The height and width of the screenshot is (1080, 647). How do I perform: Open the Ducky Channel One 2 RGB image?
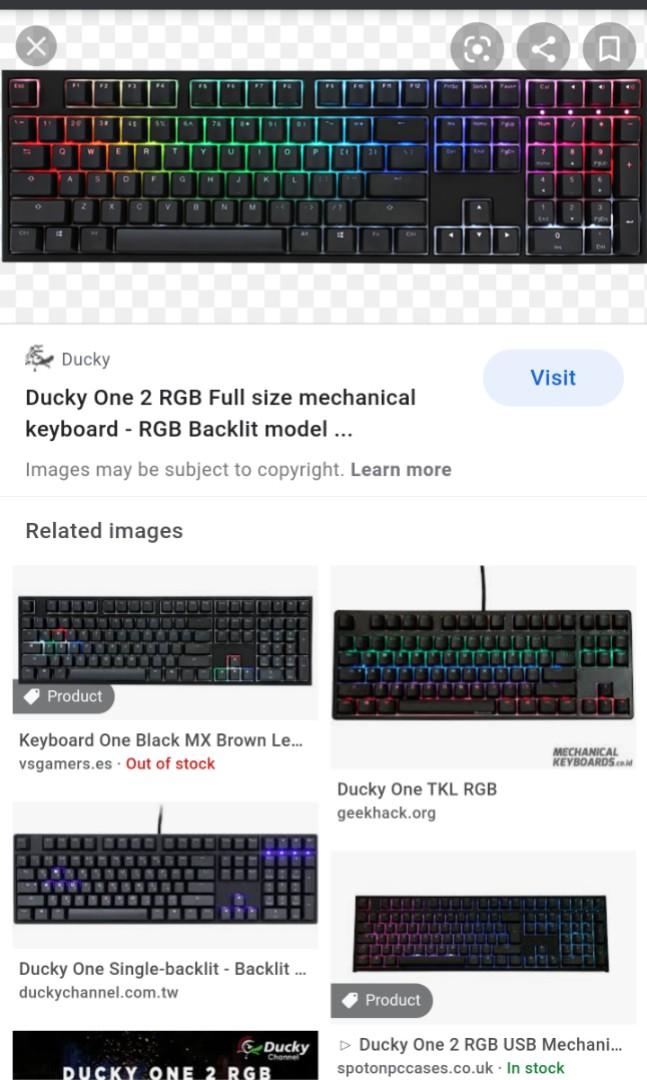point(165,1056)
